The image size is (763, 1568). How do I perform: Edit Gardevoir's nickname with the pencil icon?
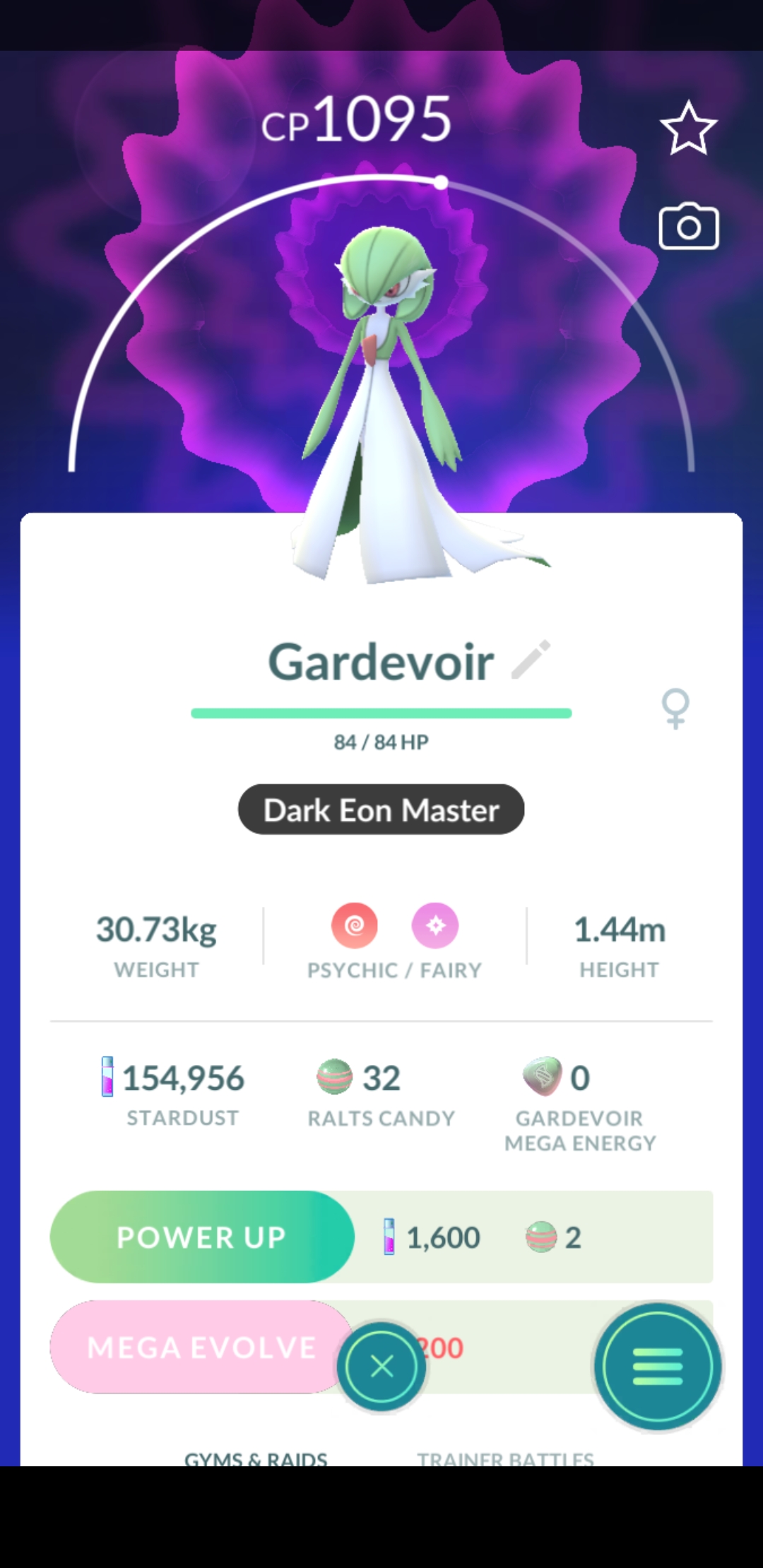531,660
